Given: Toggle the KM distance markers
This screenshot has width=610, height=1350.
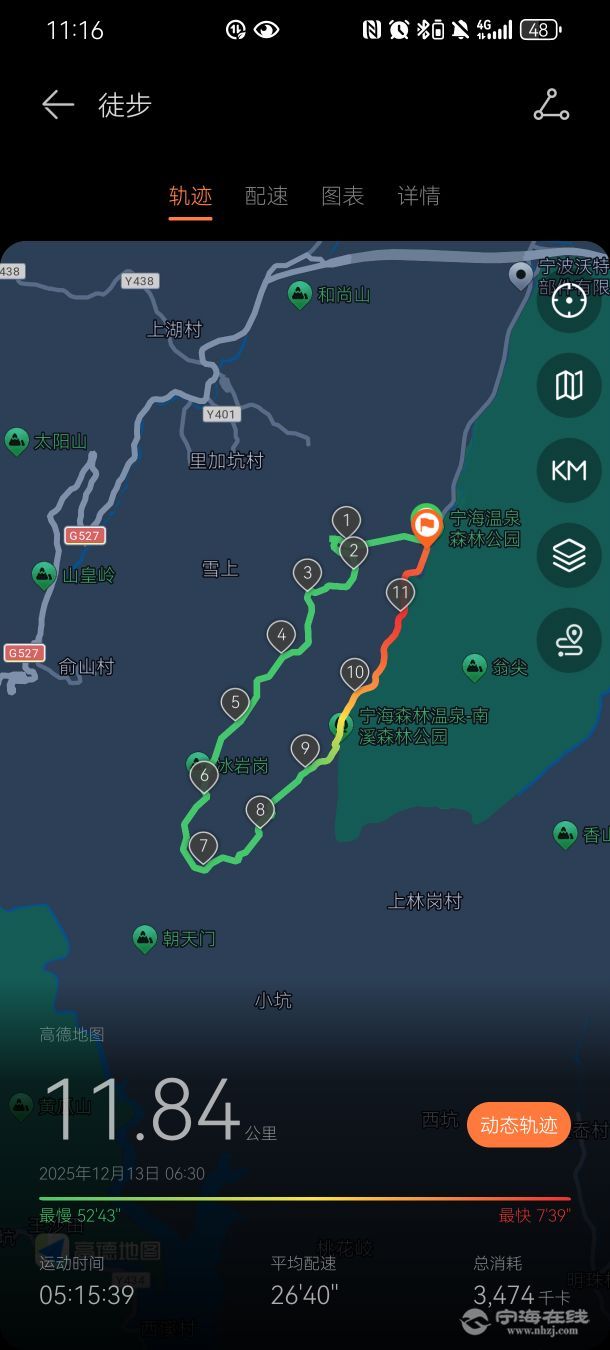Looking at the screenshot, I should point(569,469).
